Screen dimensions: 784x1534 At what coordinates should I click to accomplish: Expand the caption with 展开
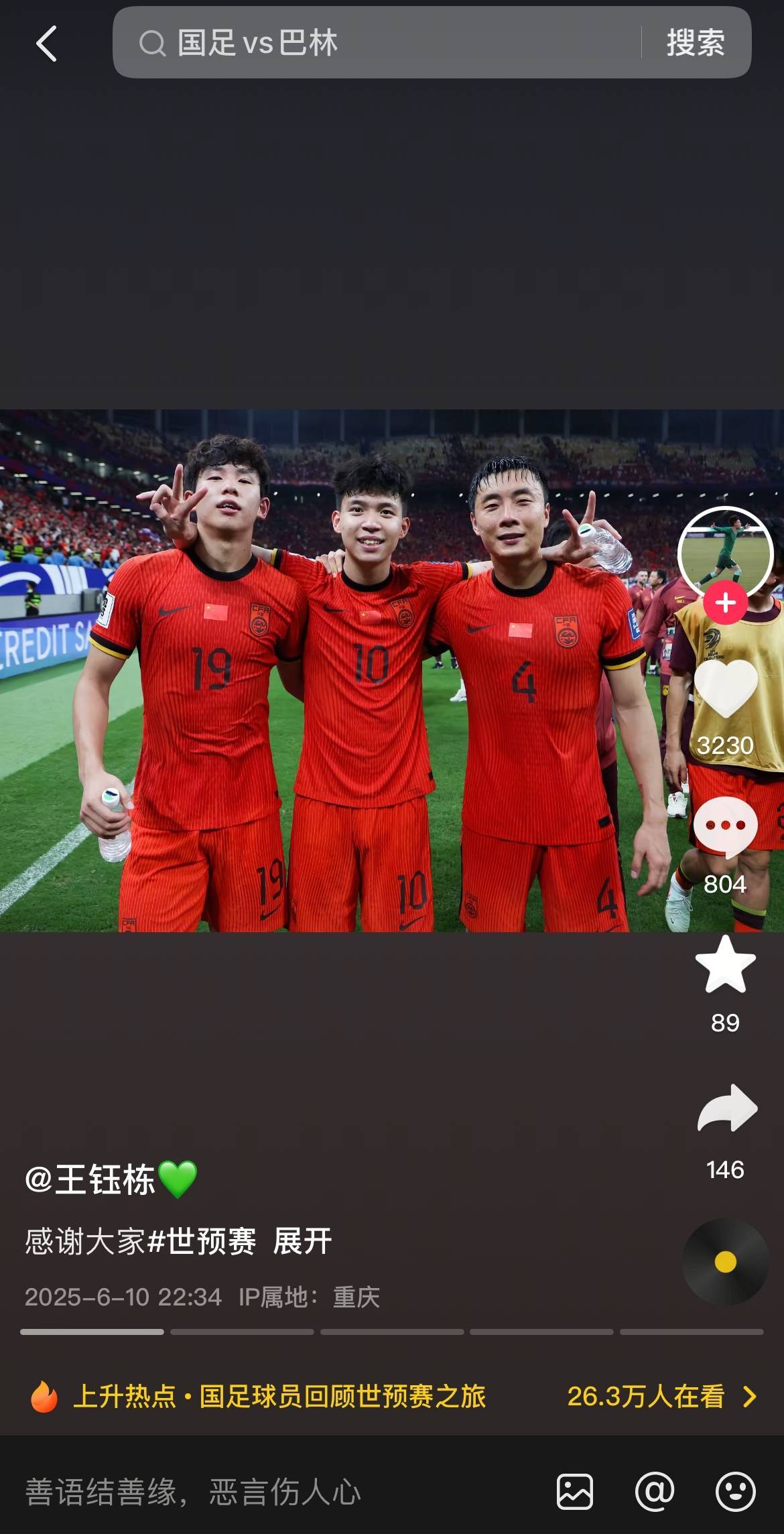click(302, 1242)
